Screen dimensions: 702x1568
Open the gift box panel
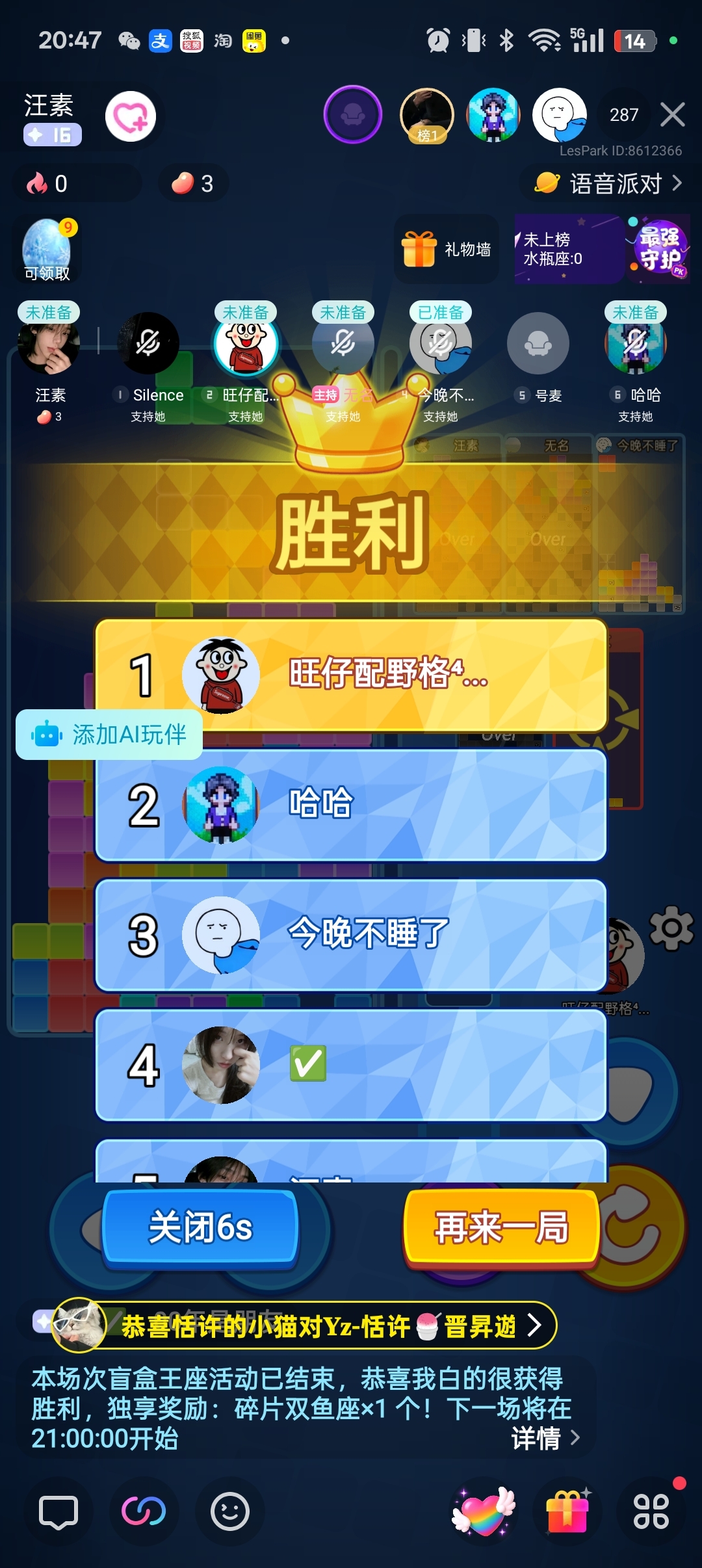(x=568, y=1512)
